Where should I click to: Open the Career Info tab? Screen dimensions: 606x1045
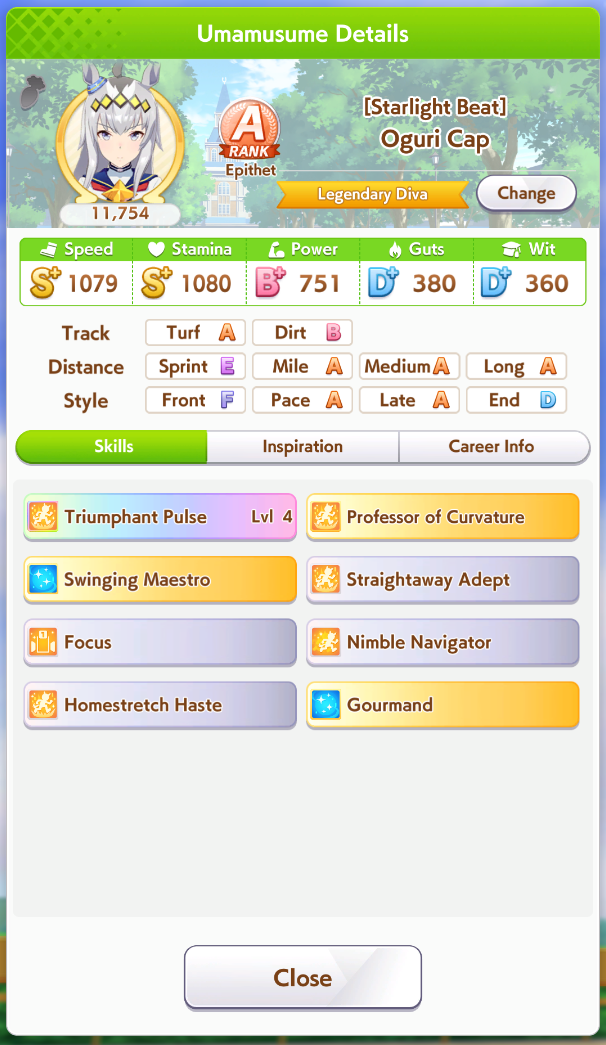[x=491, y=447]
